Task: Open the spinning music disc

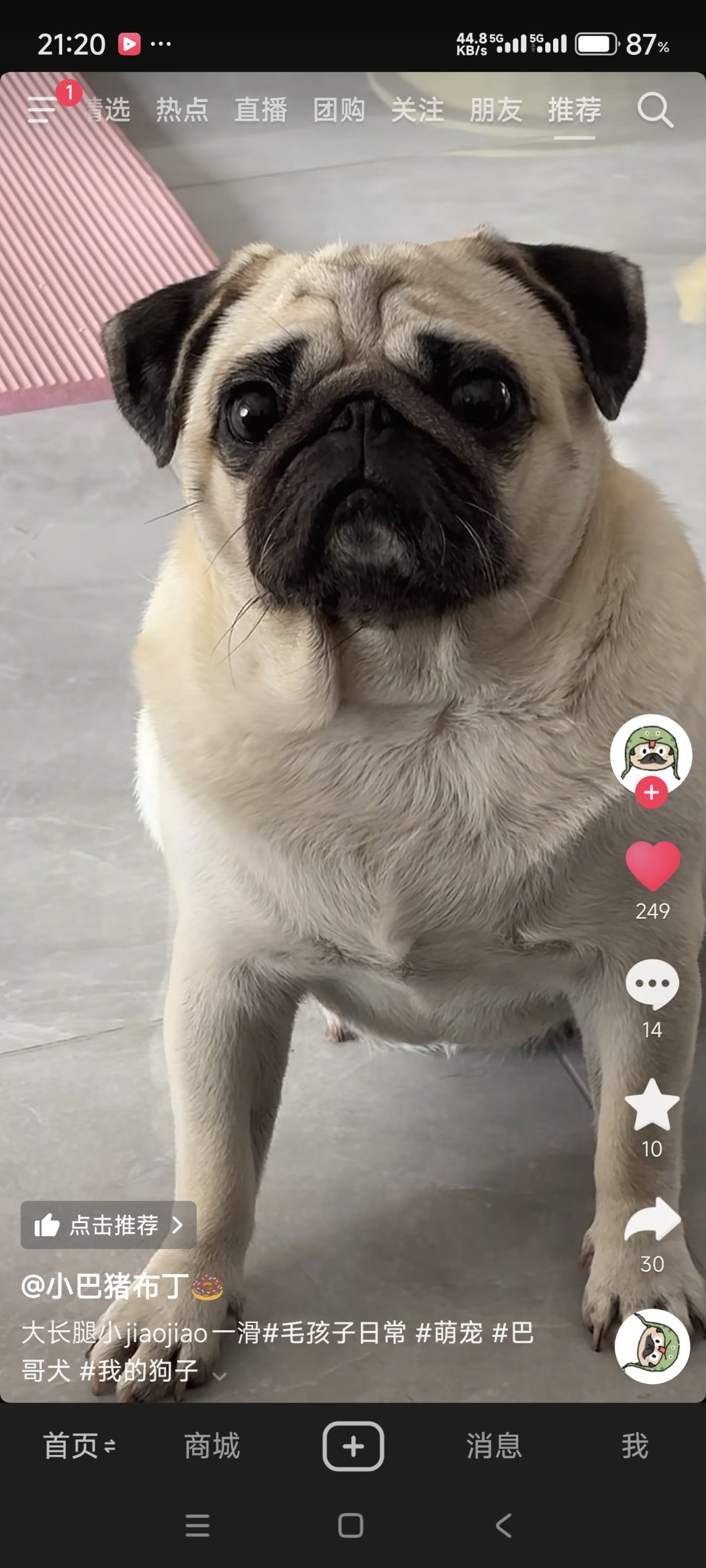Action: [652, 1346]
